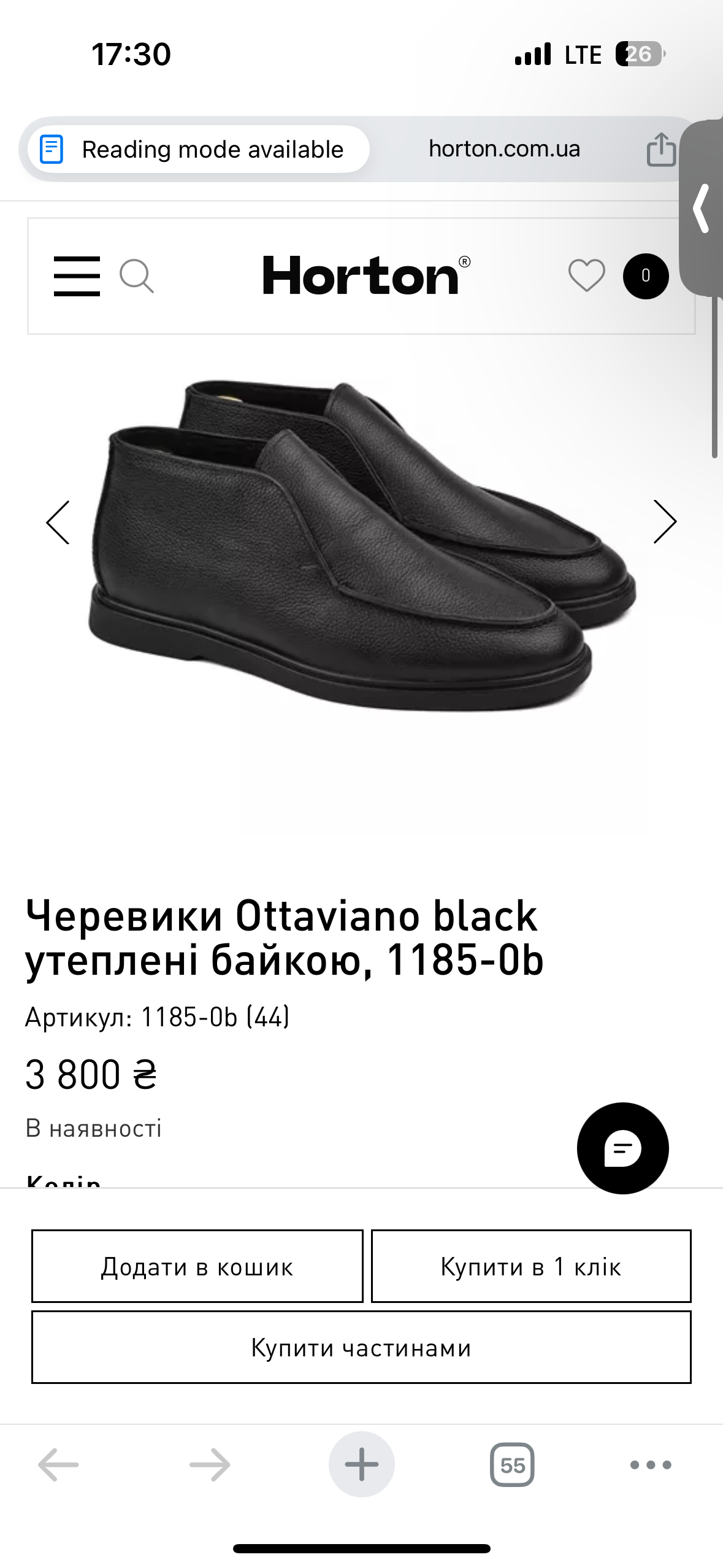Screen dimensions: 723x1568
Task: Select Купити частинами
Action: 361,1348
